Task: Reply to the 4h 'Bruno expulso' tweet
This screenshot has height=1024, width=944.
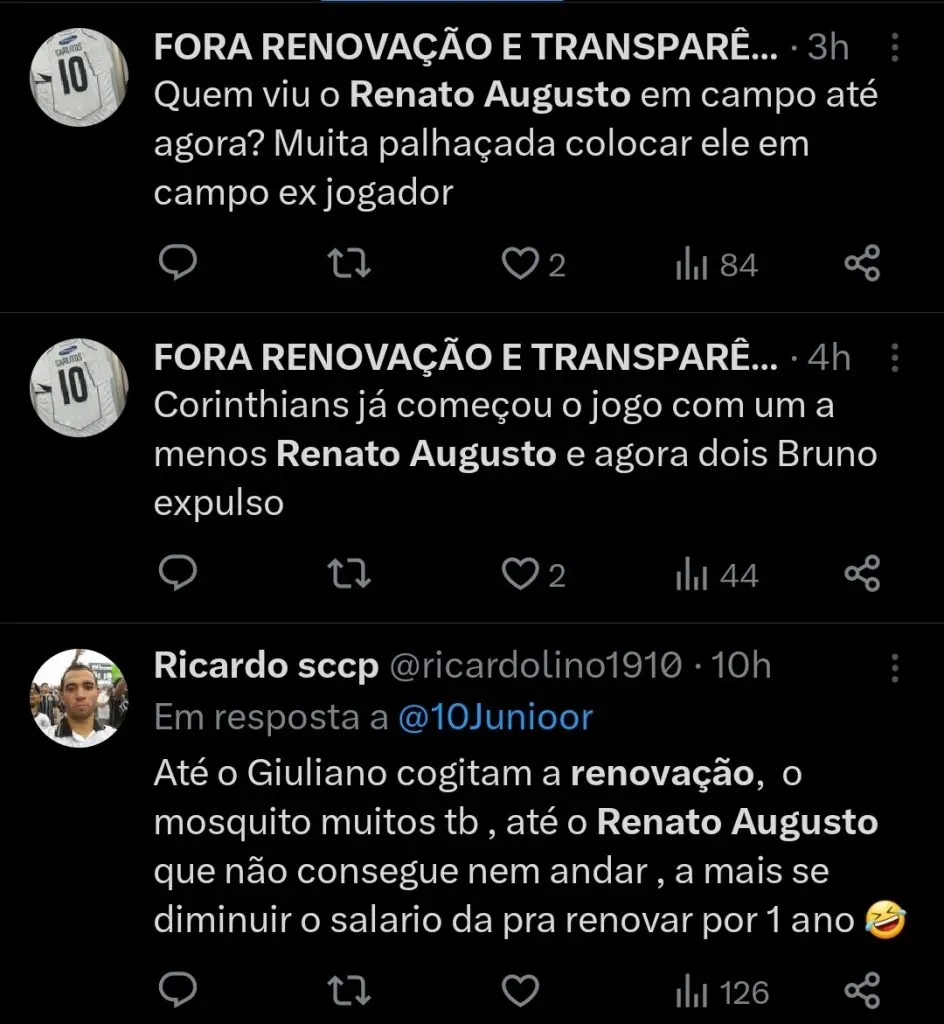Action: click(x=178, y=574)
